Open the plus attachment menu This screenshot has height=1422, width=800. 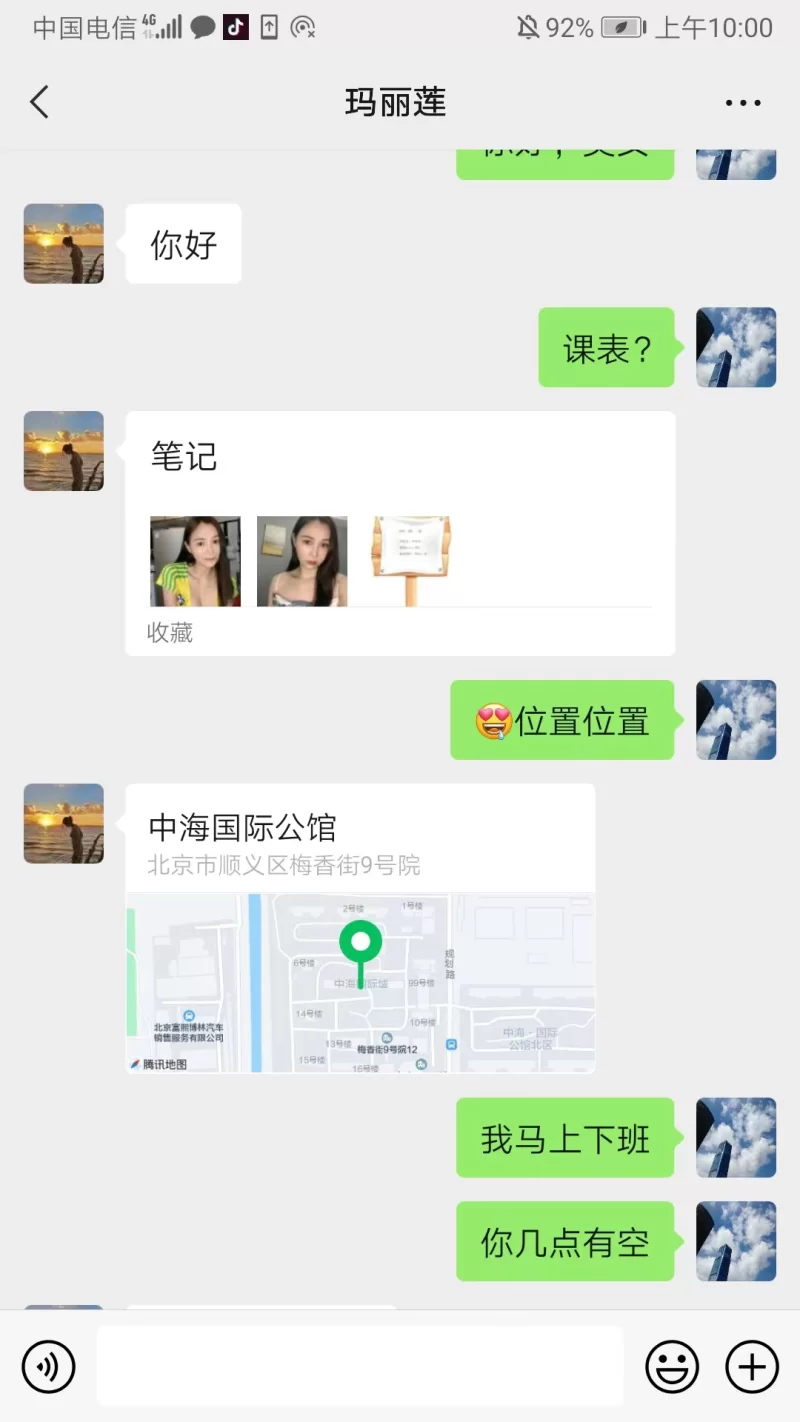pyautogui.click(x=752, y=1367)
